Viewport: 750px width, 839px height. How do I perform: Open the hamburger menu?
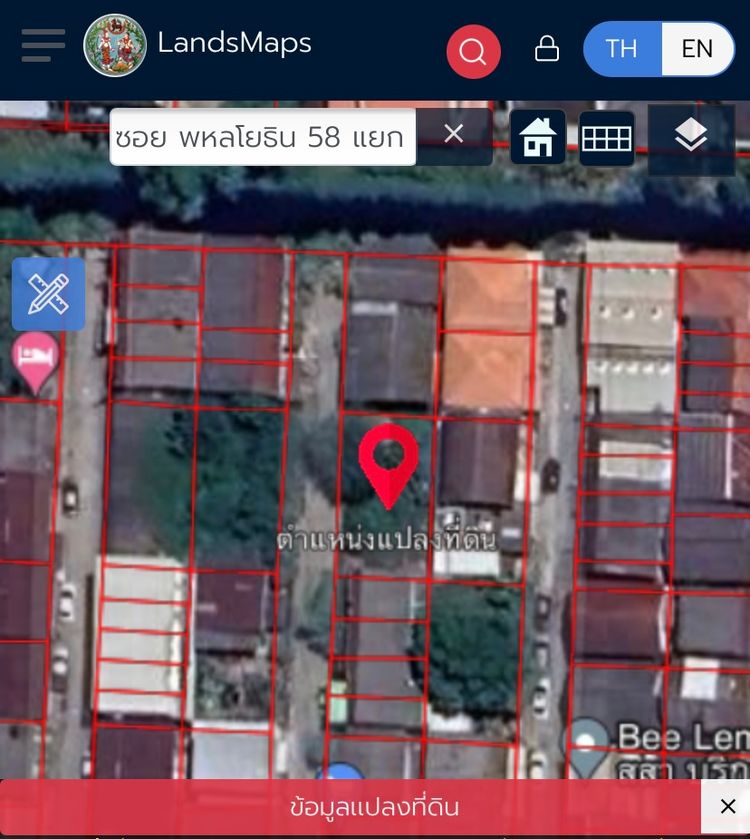[x=42, y=46]
